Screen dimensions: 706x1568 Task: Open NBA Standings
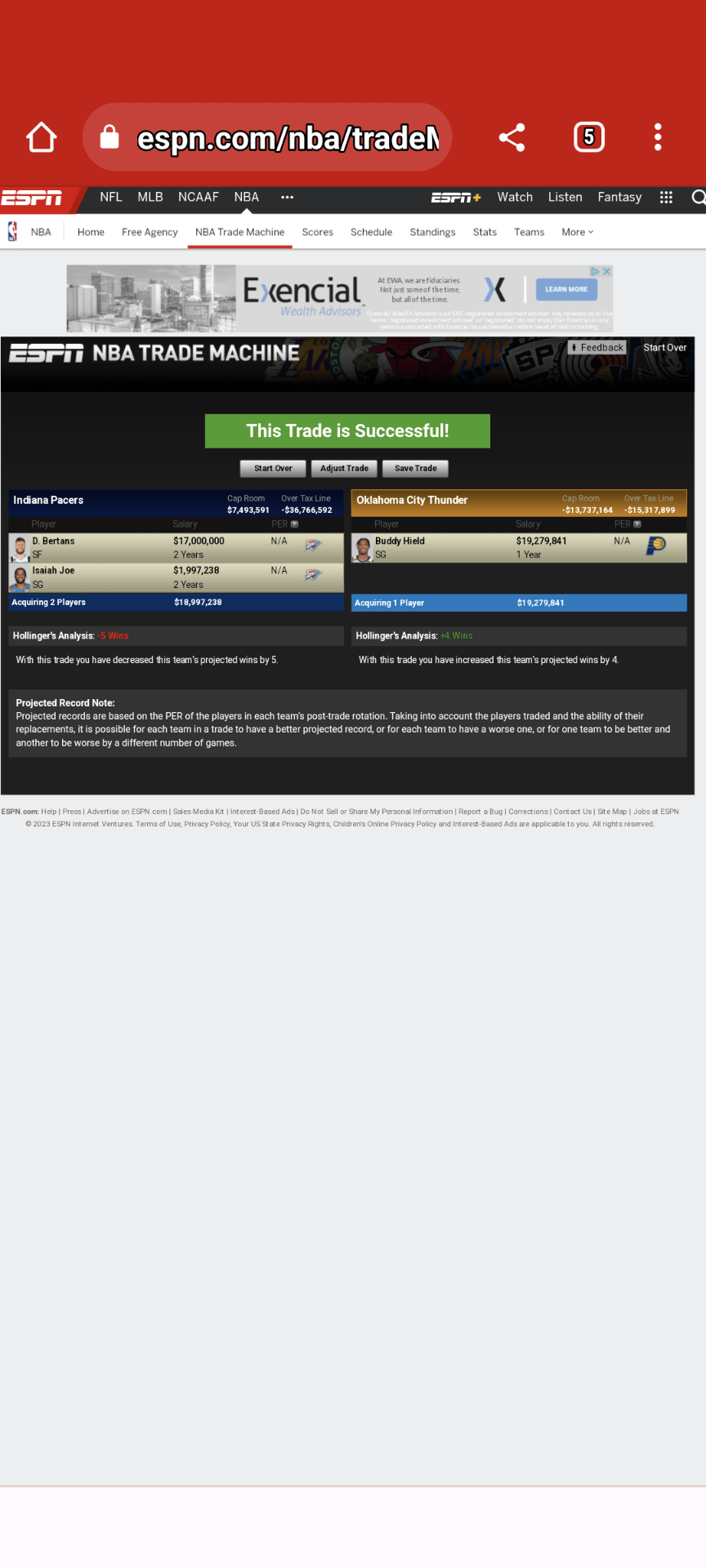pyautogui.click(x=432, y=232)
